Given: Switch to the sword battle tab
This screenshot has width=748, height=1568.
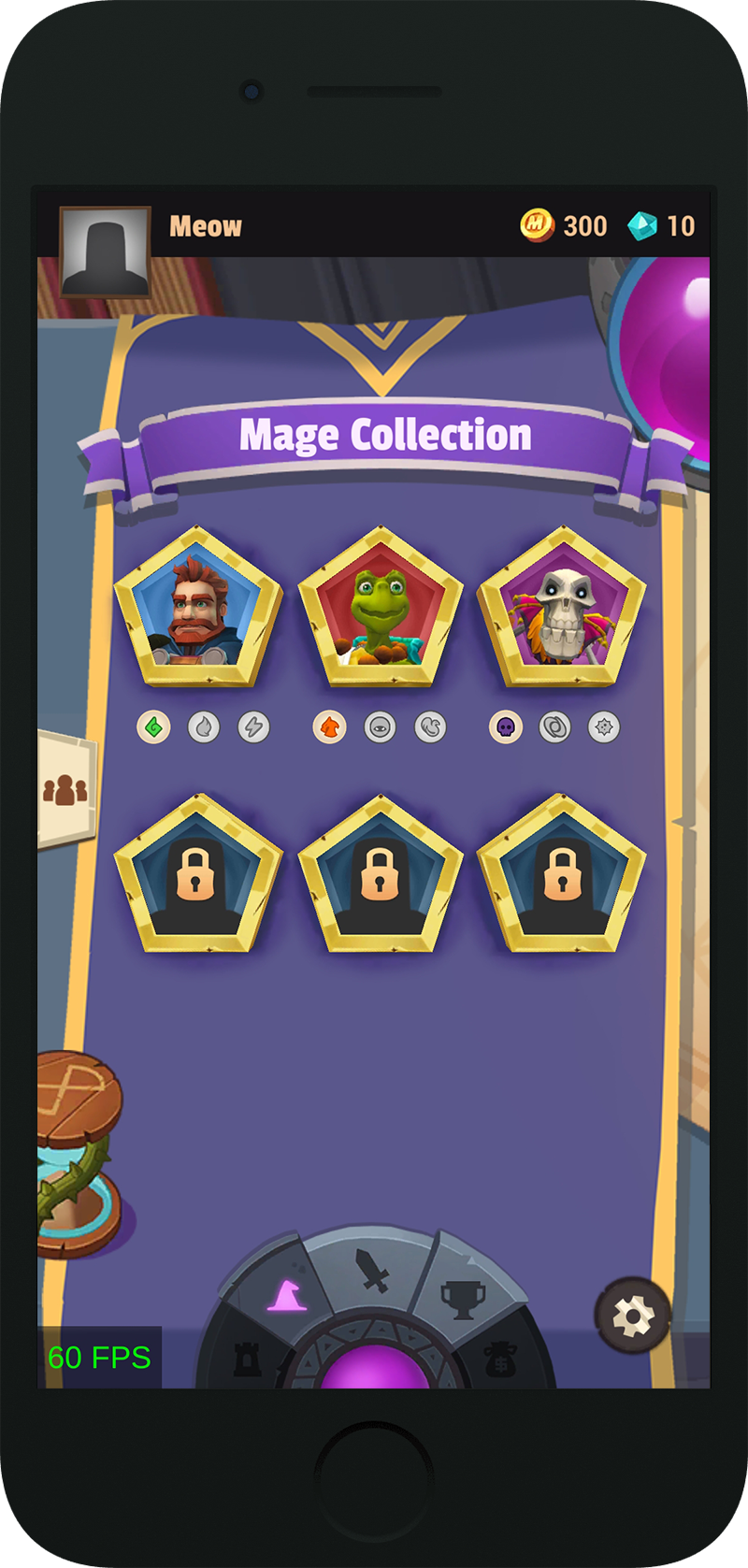Looking at the screenshot, I should 373,1270.
